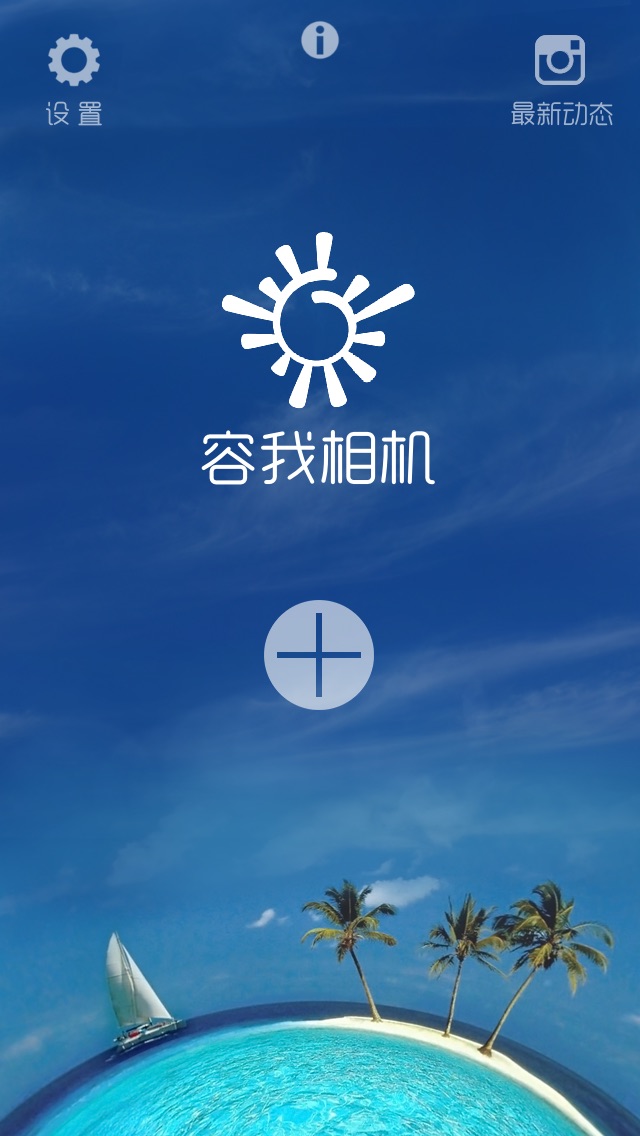Tap the plus button to add photo

tap(319, 655)
